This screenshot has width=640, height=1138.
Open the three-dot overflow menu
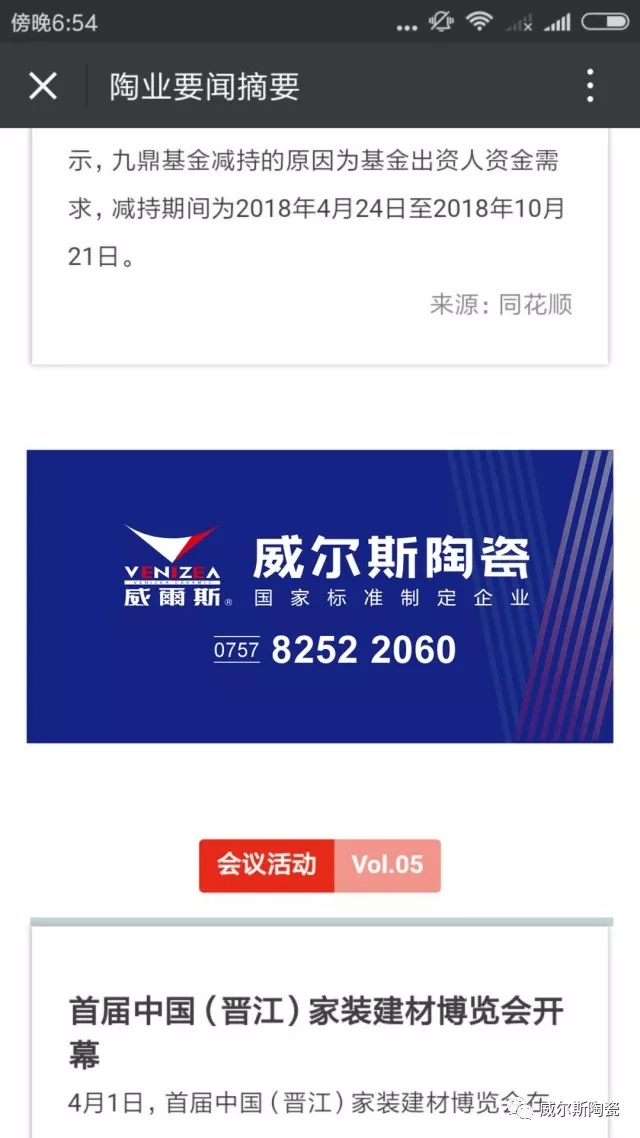[x=590, y=86]
